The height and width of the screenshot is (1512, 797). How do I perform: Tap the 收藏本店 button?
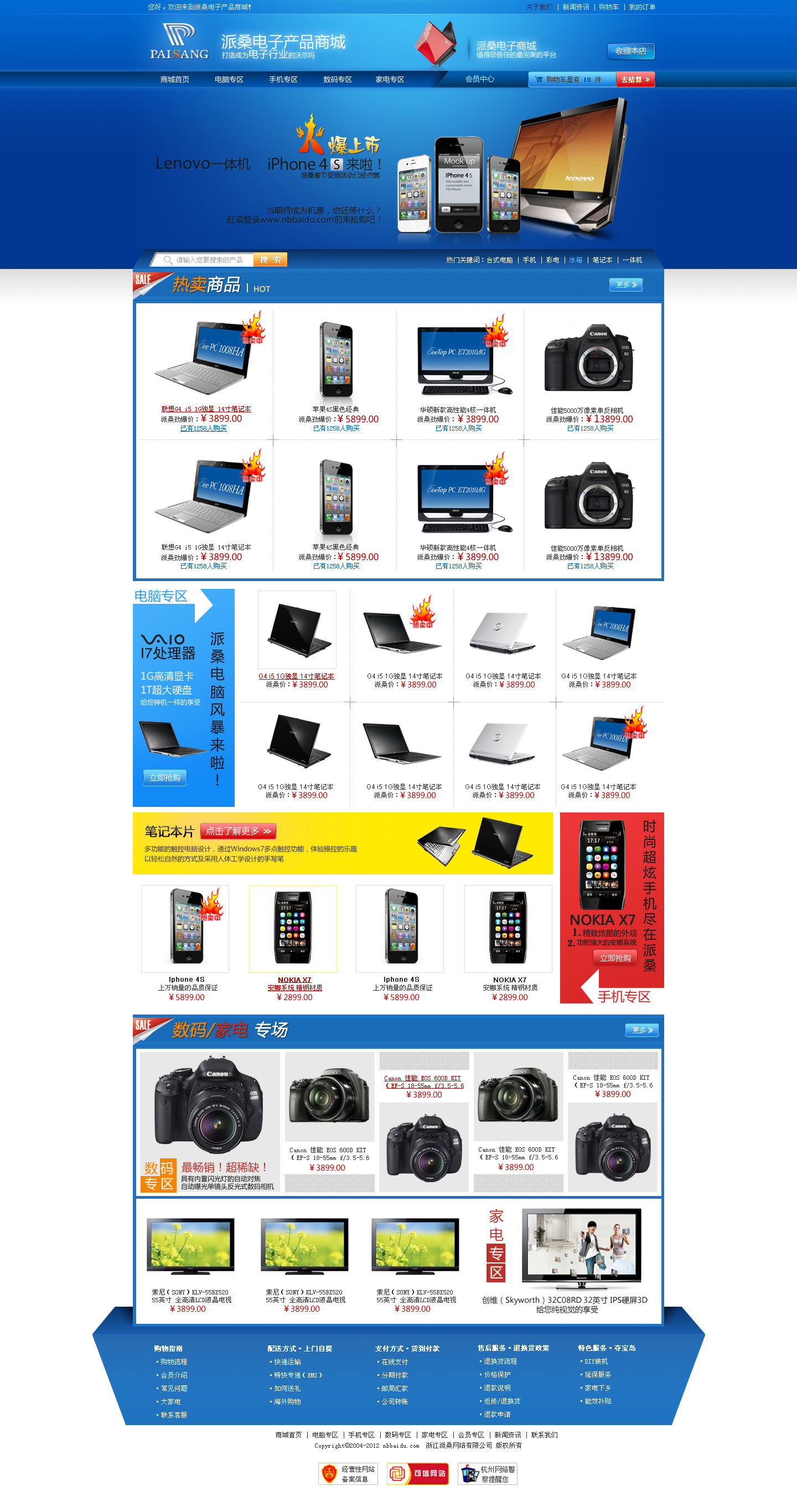630,51
